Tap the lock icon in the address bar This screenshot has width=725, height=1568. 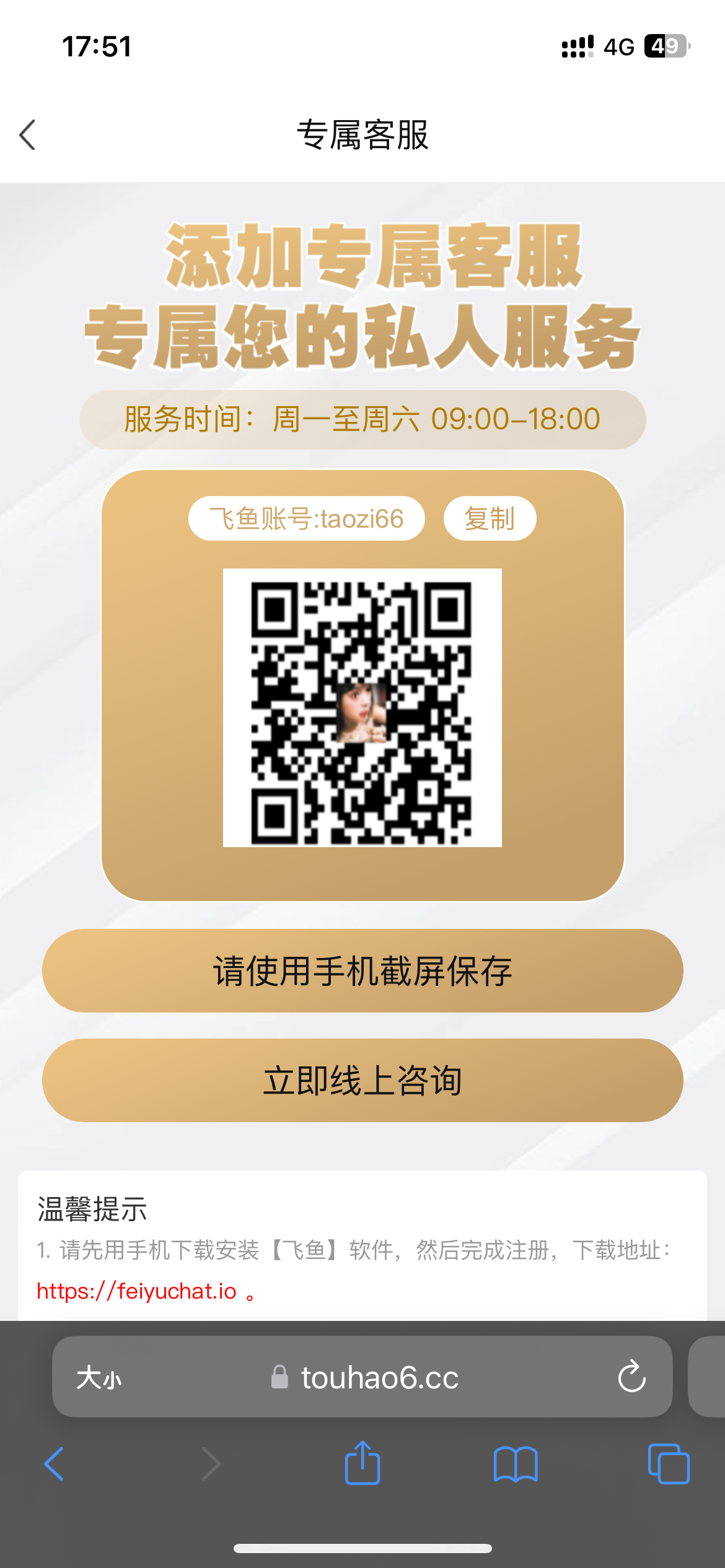click(279, 1377)
